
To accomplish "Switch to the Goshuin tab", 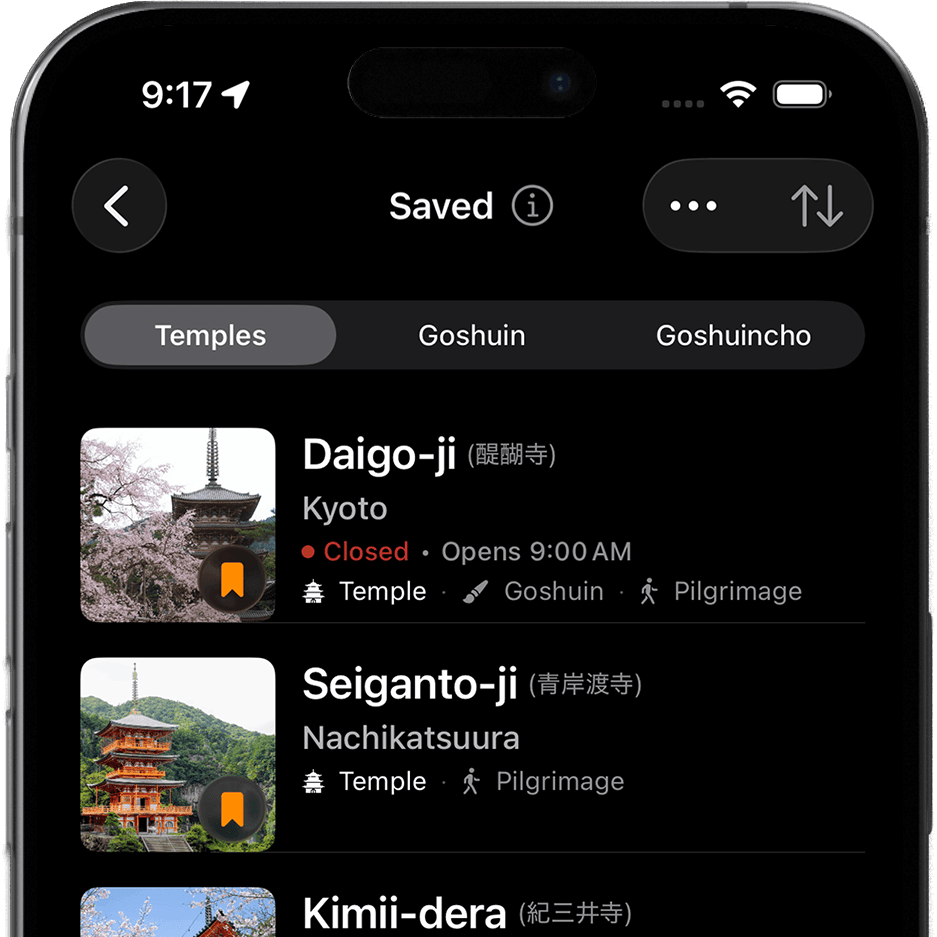I will 472,336.
